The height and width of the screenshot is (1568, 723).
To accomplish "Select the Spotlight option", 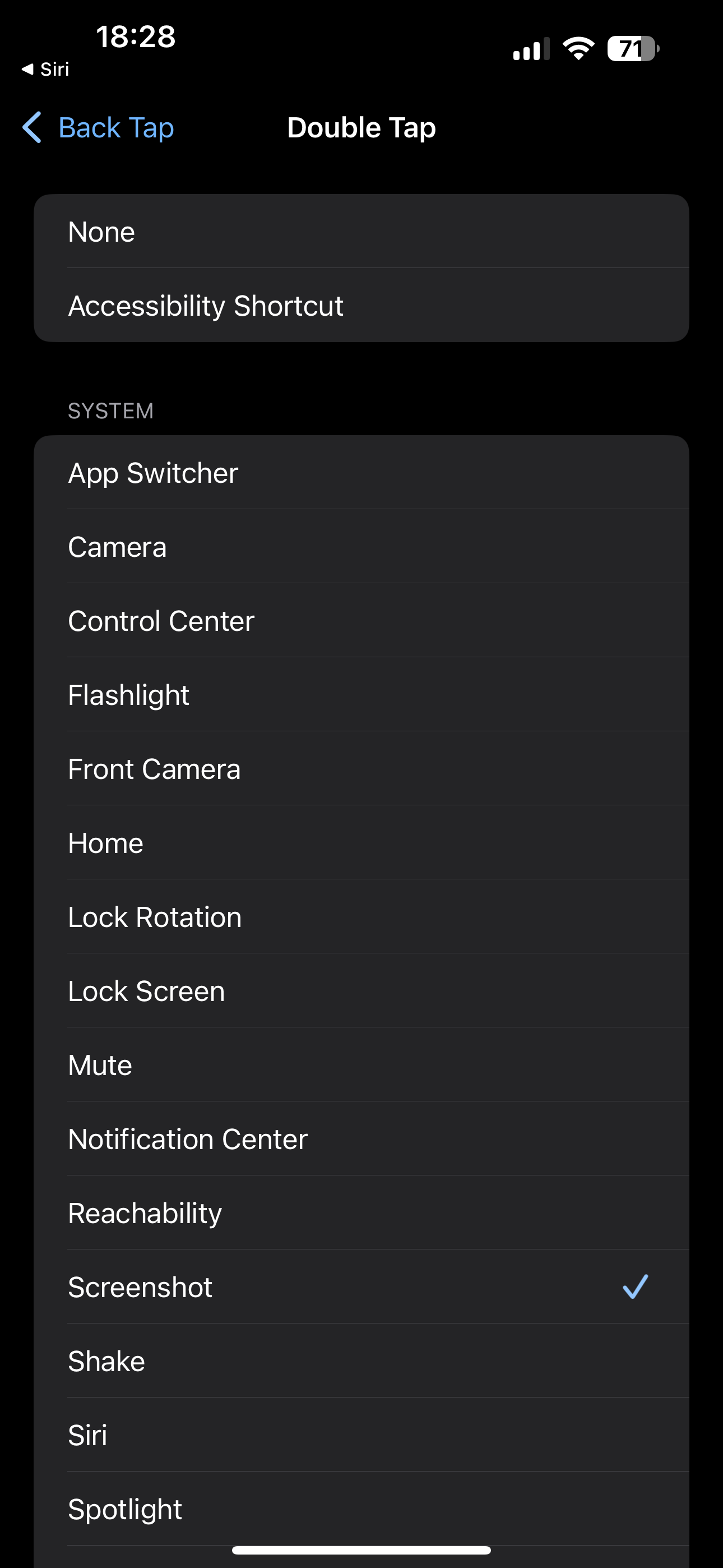I will pos(361,1509).
